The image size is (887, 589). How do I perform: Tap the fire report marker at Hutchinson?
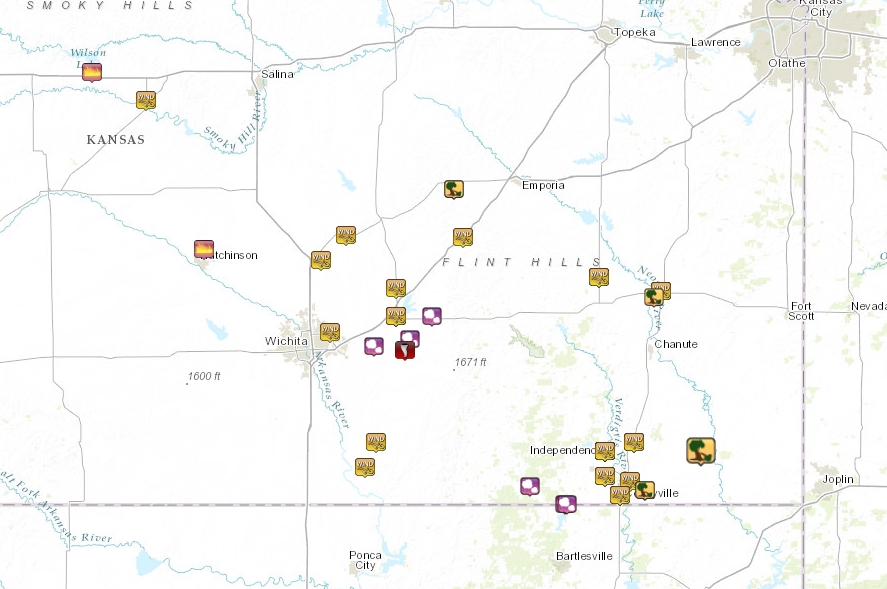tap(204, 249)
